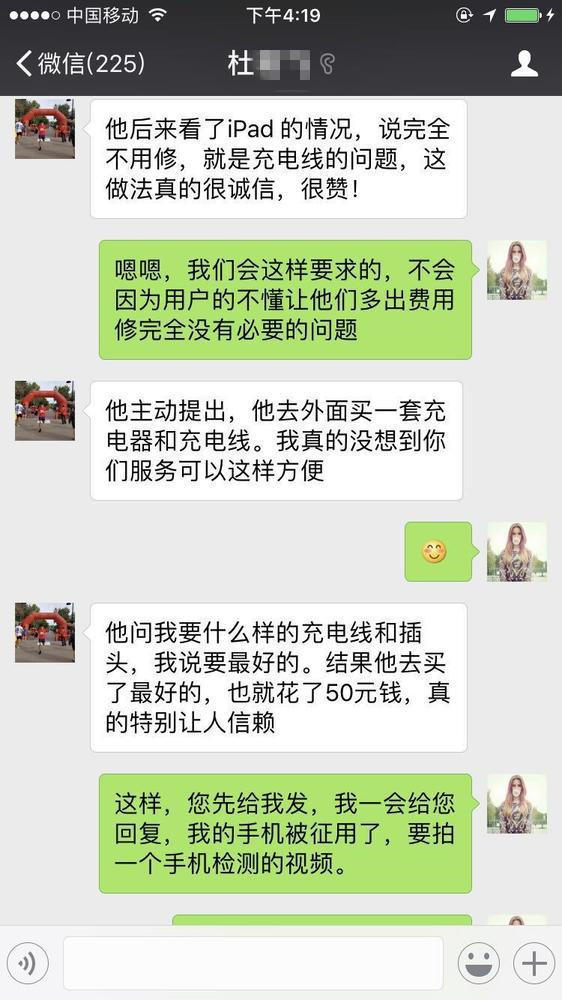Image resolution: width=562 pixels, height=1000 pixels.
Task: Open the contact's avatar beside the 他主动提出 message
Action: coord(45,411)
